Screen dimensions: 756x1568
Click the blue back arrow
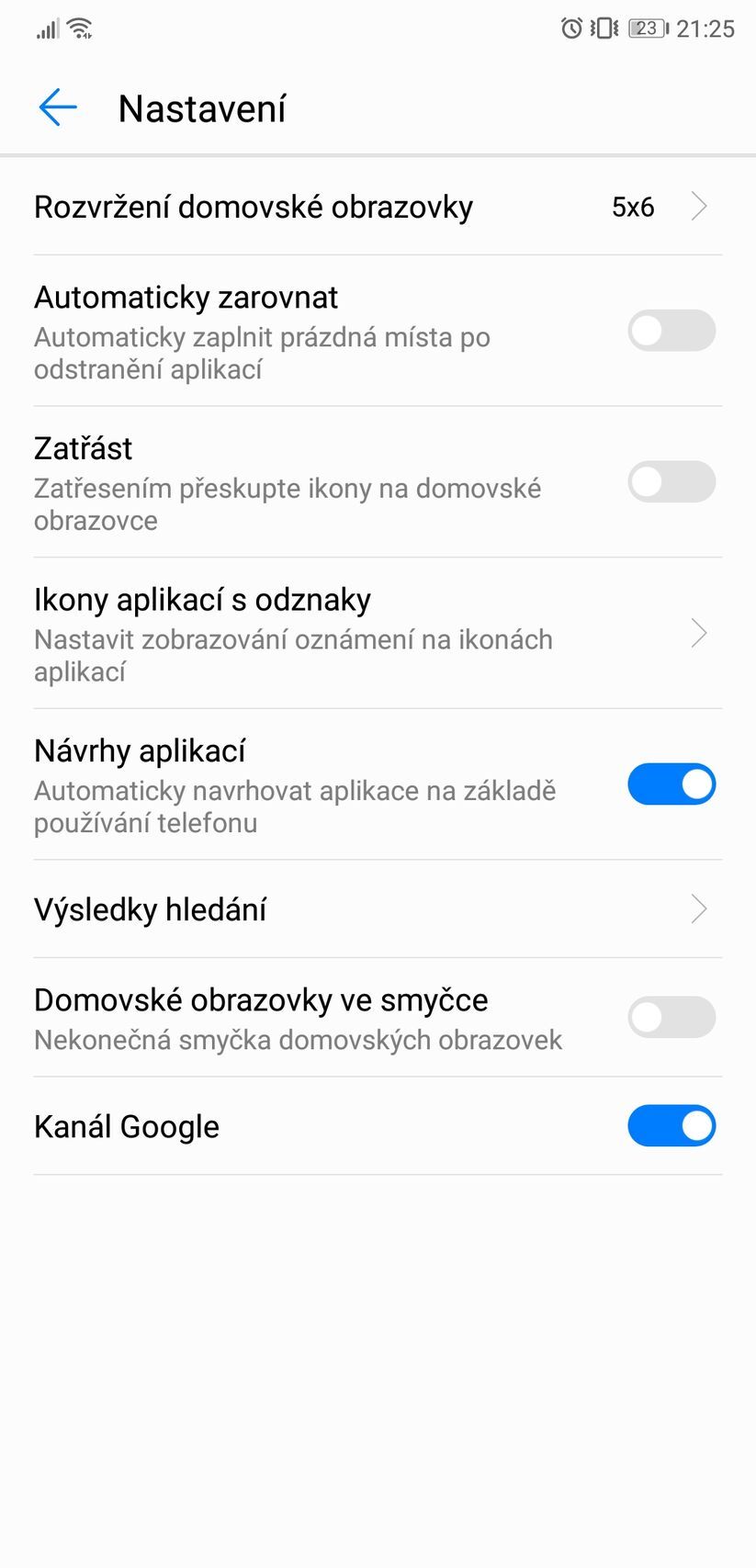click(57, 107)
